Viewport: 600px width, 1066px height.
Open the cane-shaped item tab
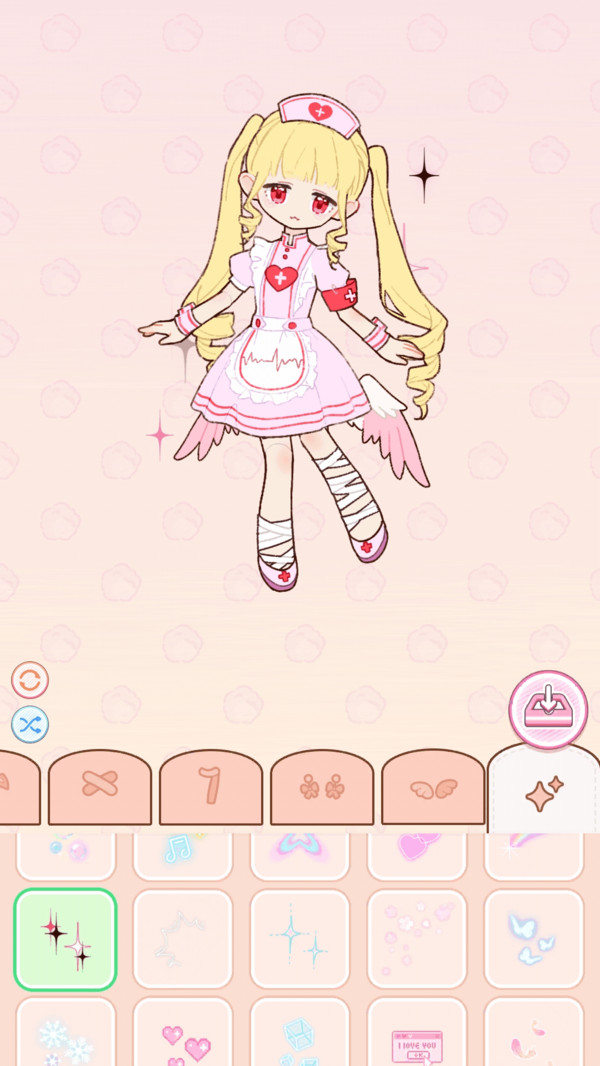pos(211,786)
